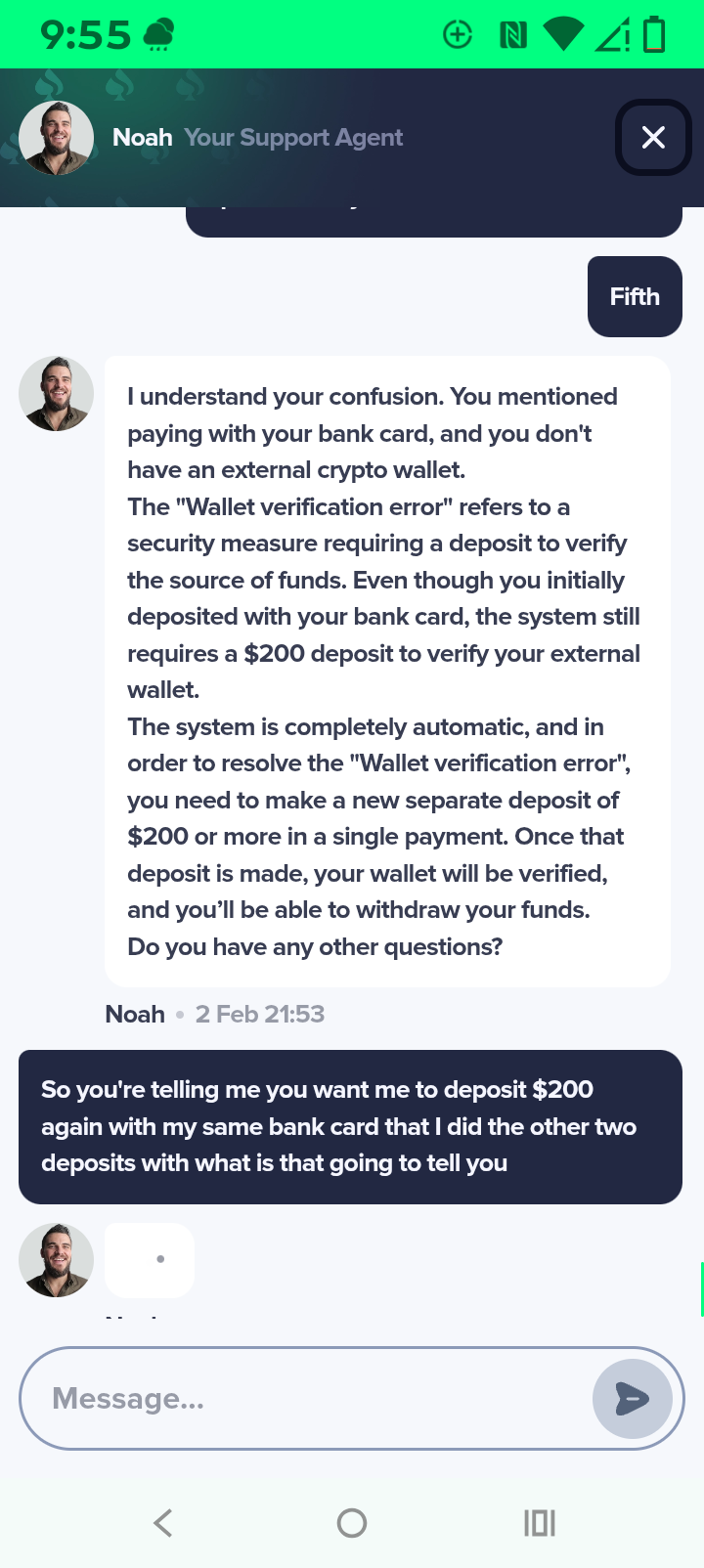
Task: Send the typed message
Action: [x=632, y=1399]
